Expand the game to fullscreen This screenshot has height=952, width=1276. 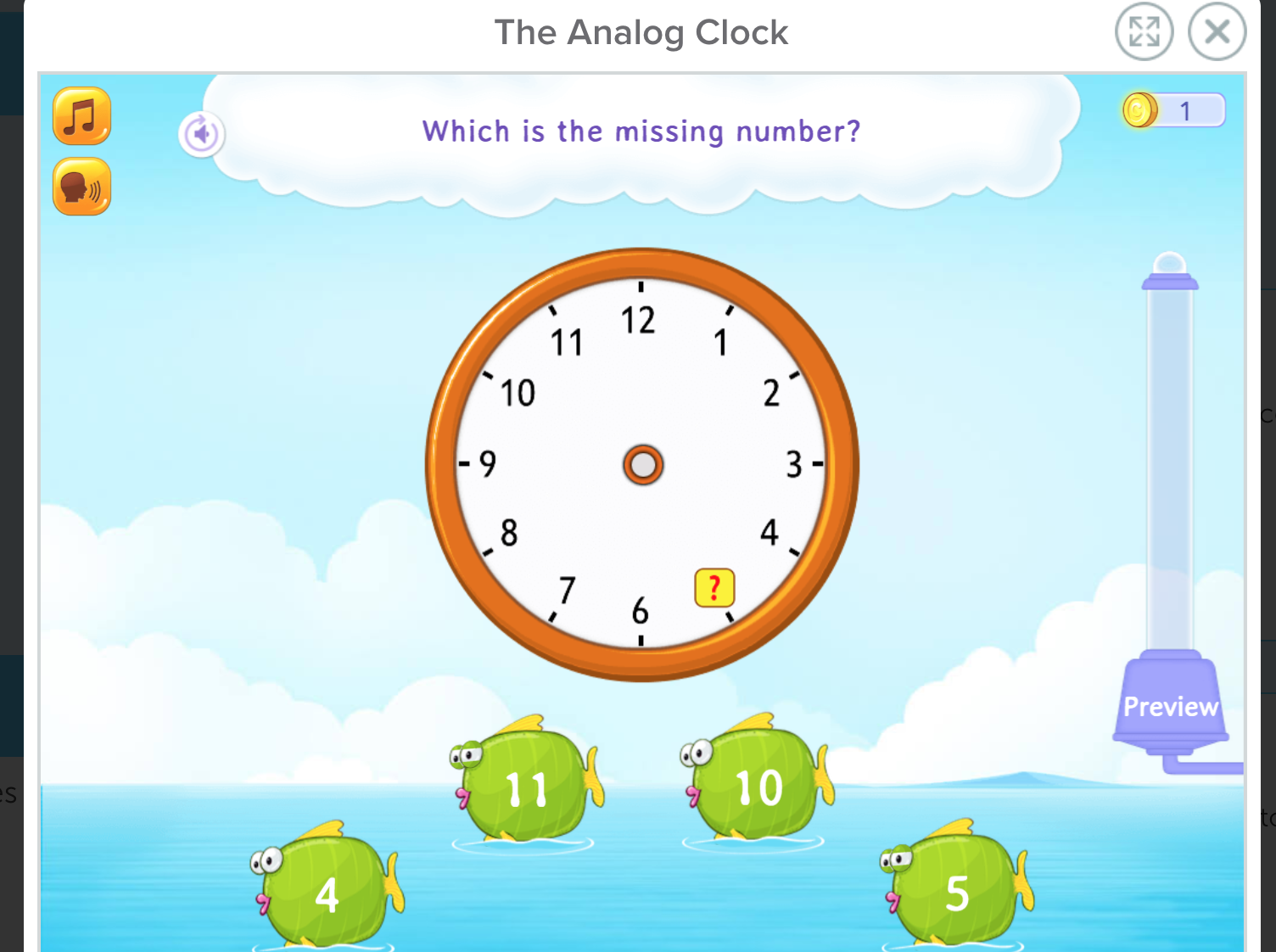click(1144, 32)
